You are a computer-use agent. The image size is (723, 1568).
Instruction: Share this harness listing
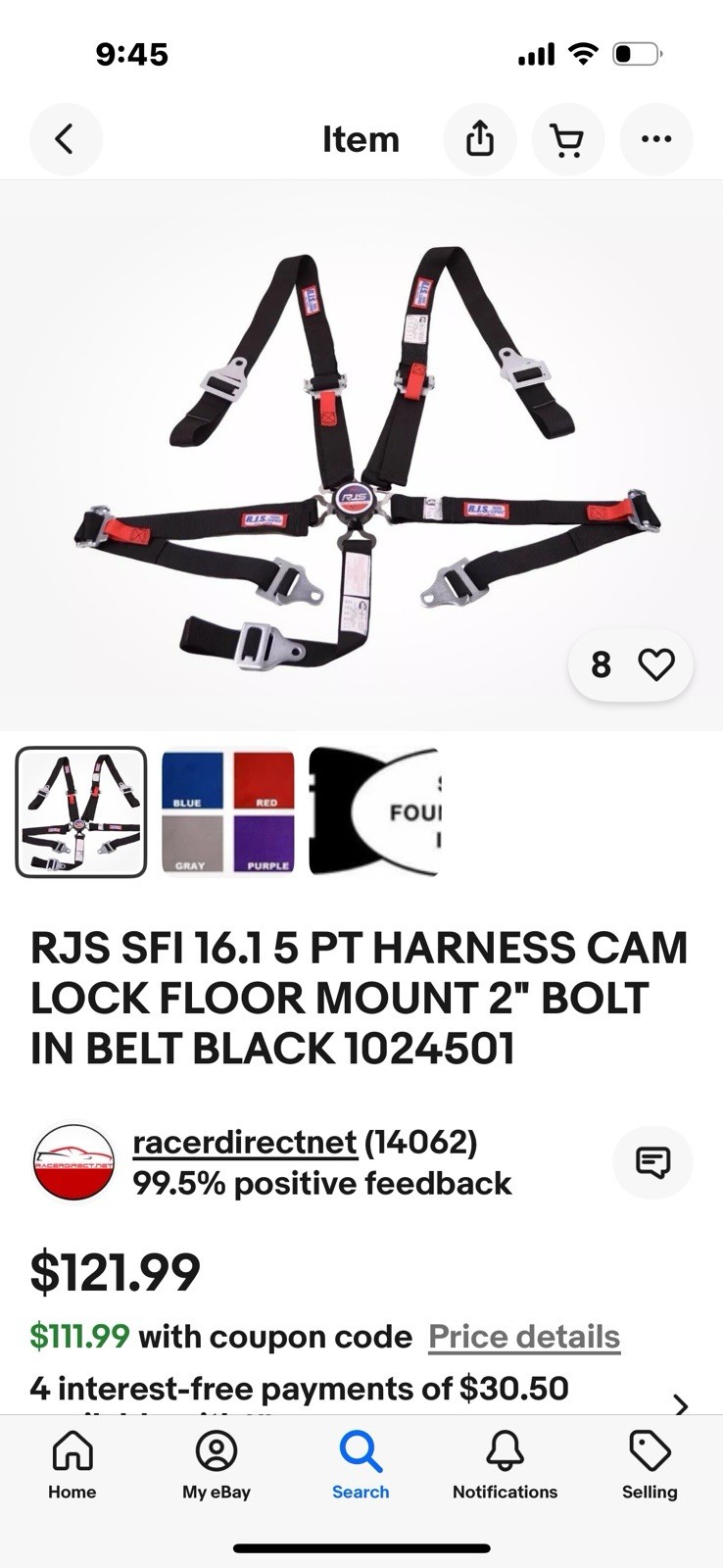[479, 139]
